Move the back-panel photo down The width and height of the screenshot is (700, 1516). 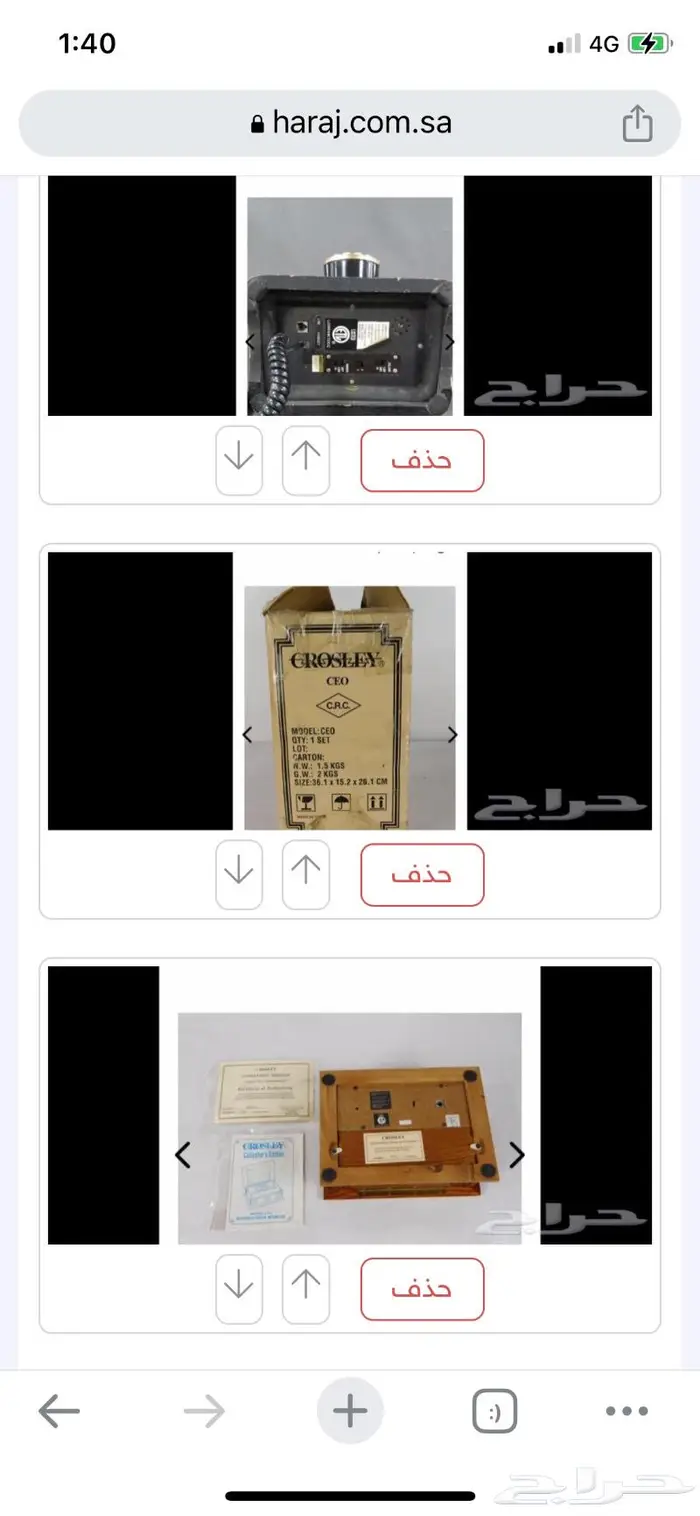pos(239,460)
